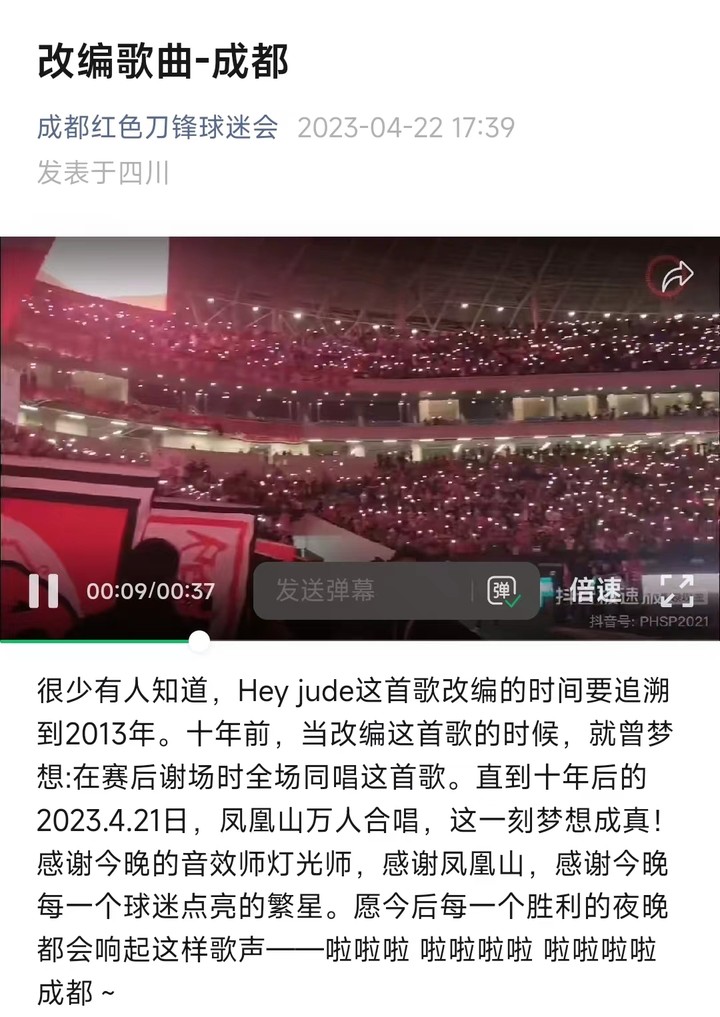Open the 成都红色刀锋球迷会 account page
Screen dimensions: 720x1017
click(x=157, y=128)
